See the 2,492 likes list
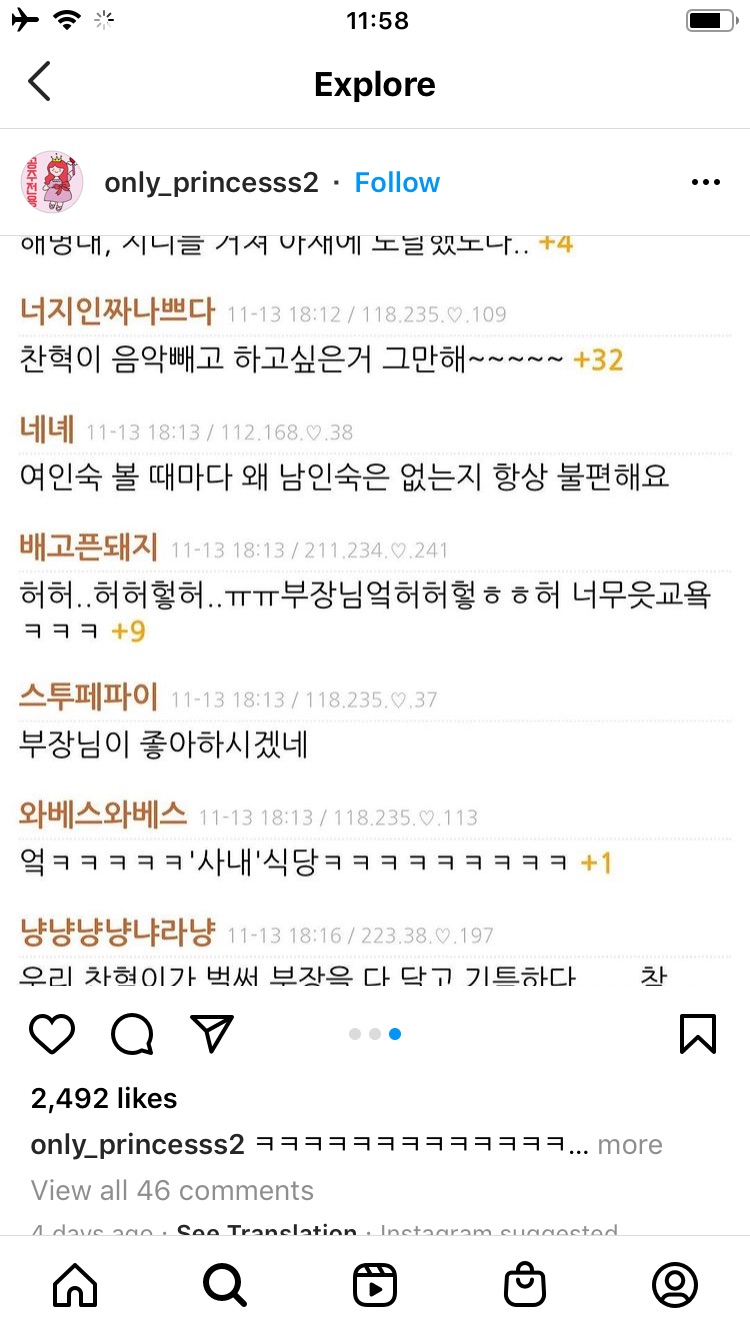This screenshot has width=750, height=1334. pos(104,1098)
